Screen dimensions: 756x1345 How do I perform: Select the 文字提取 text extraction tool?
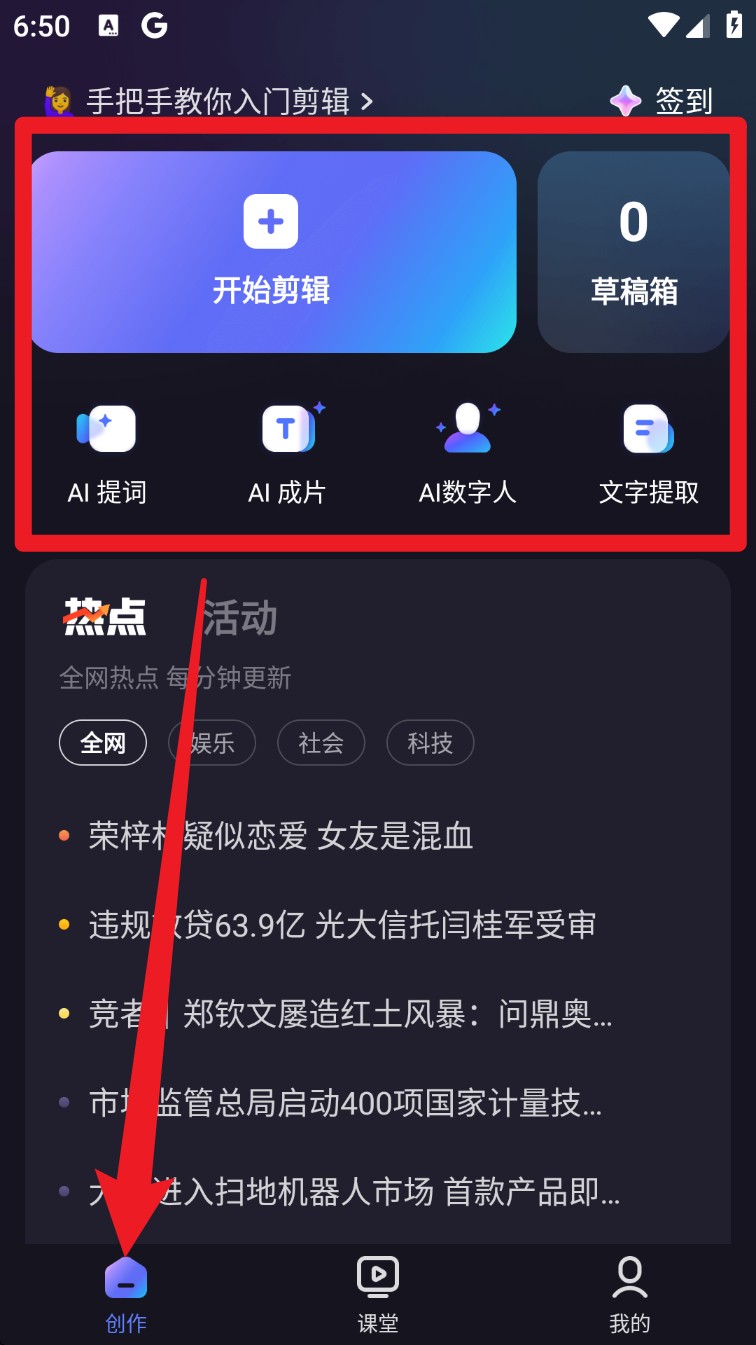pyautogui.click(x=648, y=453)
